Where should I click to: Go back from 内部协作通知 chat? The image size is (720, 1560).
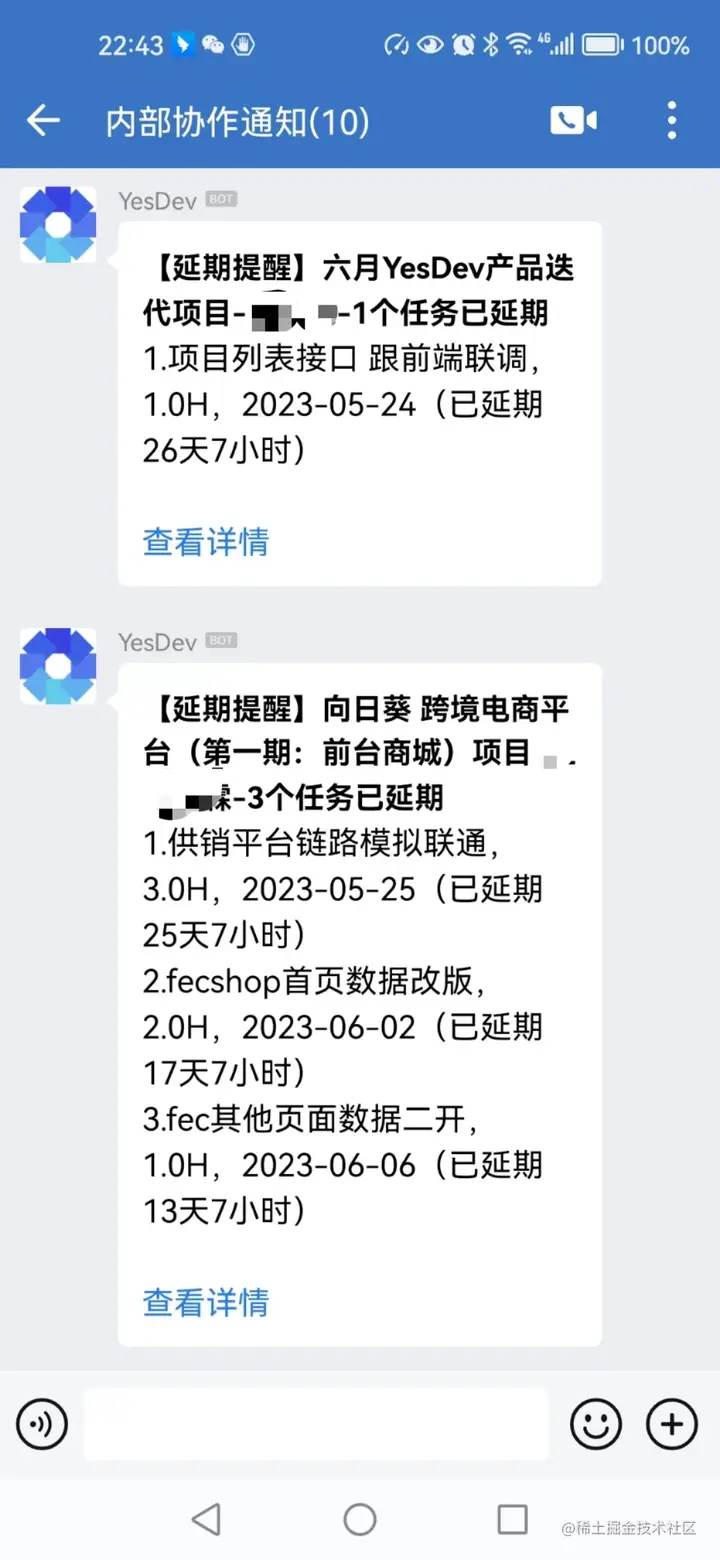click(43, 121)
